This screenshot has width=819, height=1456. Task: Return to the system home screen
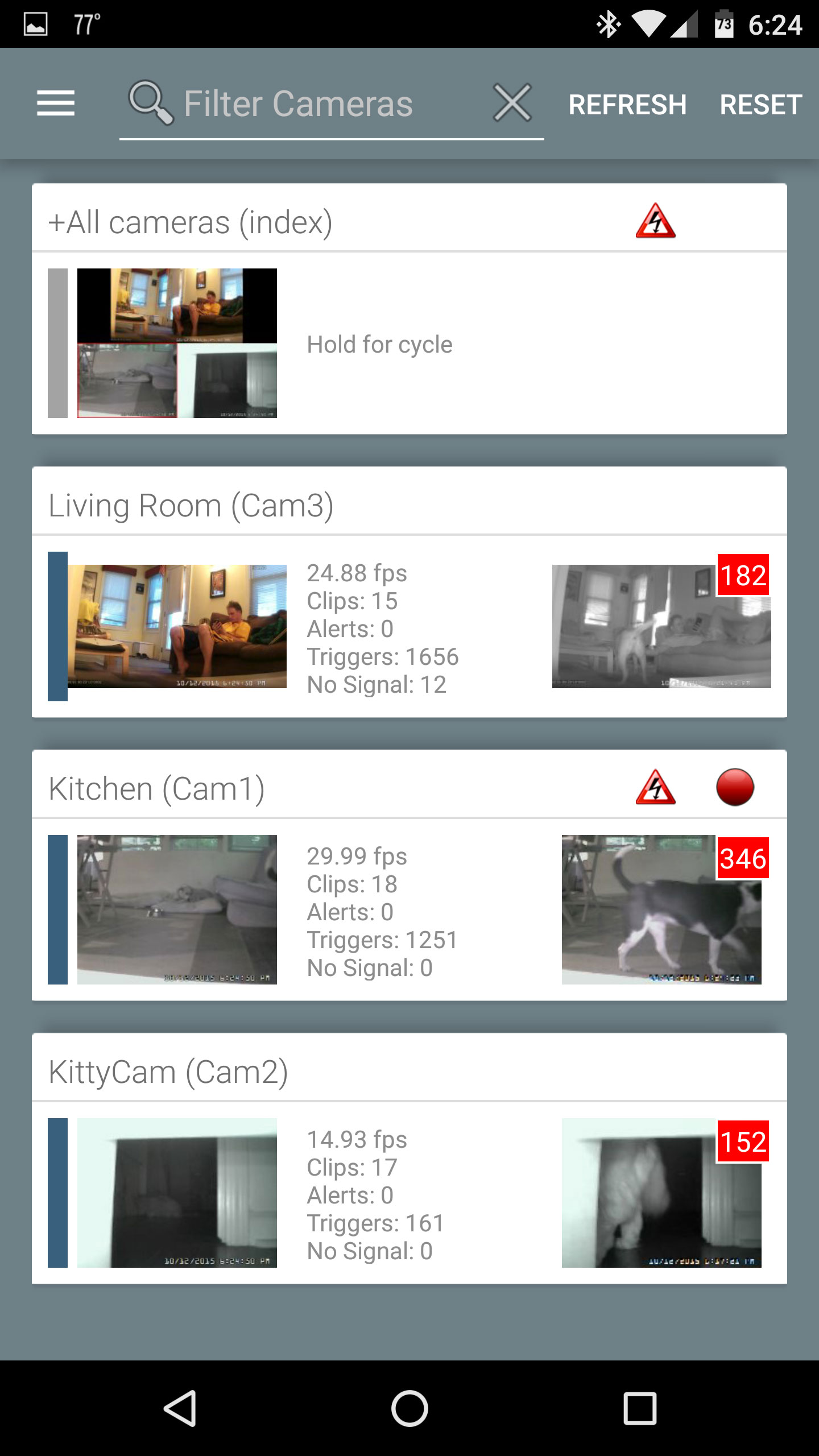(x=409, y=1408)
